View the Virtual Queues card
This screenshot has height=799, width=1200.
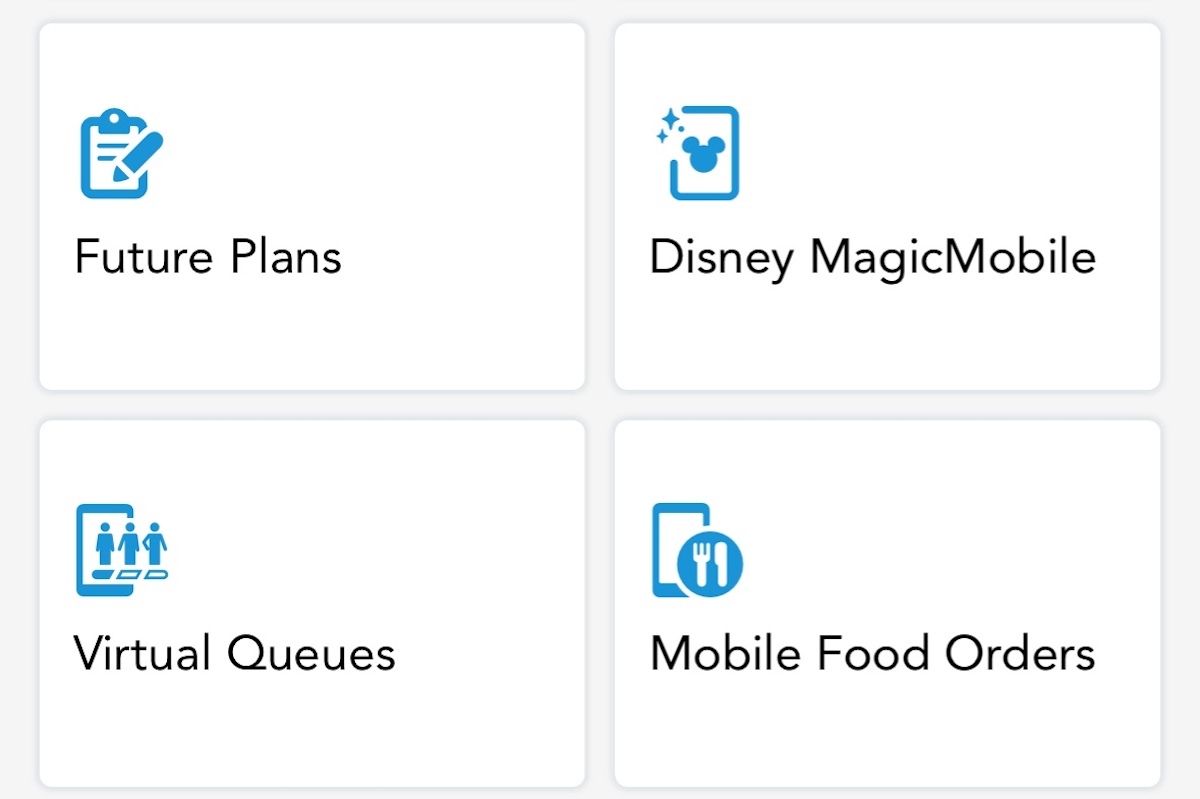(x=311, y=603)
